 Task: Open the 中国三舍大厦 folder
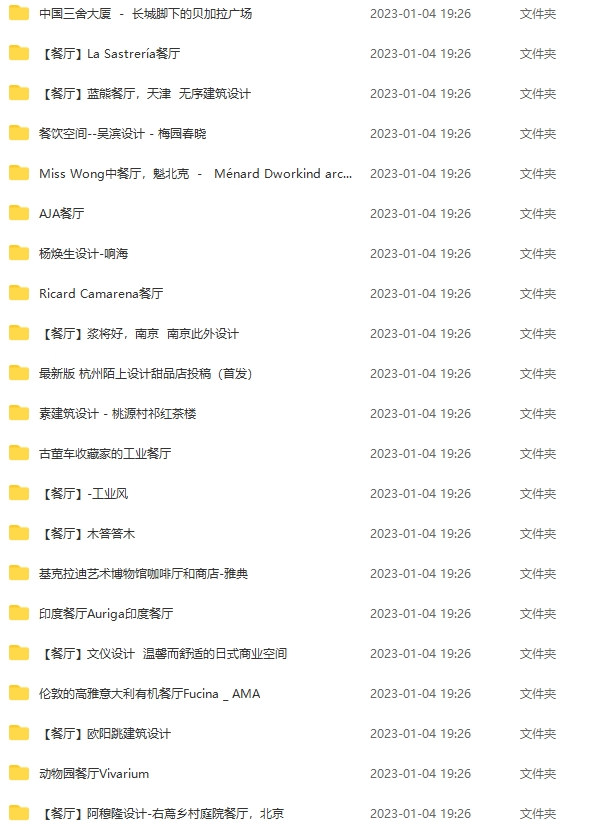(145, 14)
